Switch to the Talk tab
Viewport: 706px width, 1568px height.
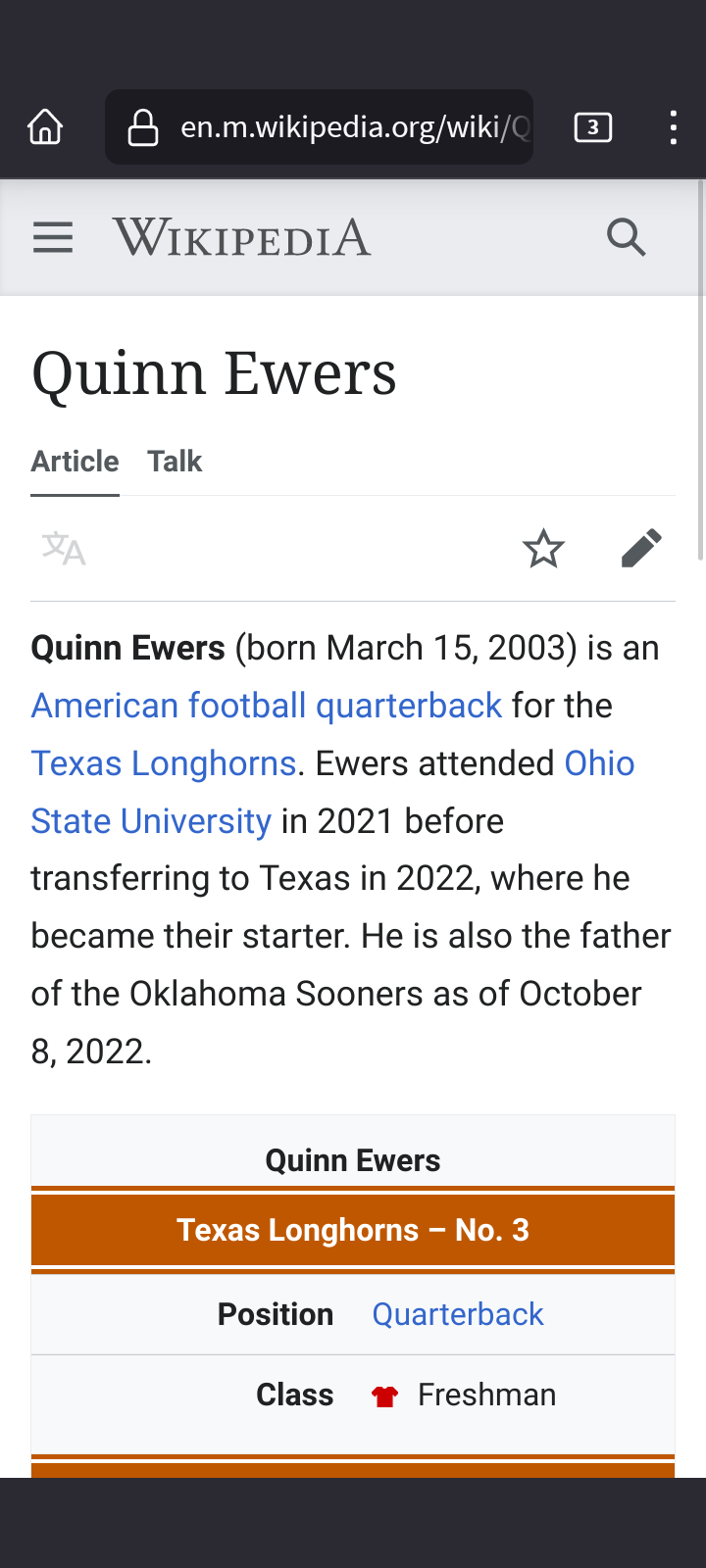point(175,461)
